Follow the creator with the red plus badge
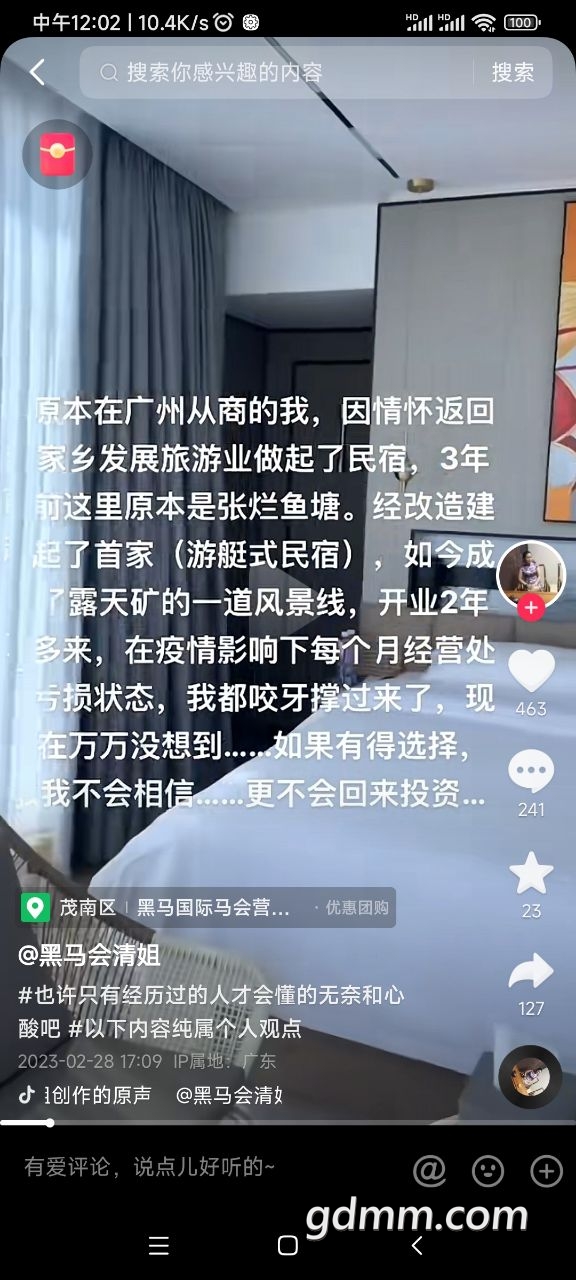This screenshot has width=576, height=1280. (x=531, y=607)
